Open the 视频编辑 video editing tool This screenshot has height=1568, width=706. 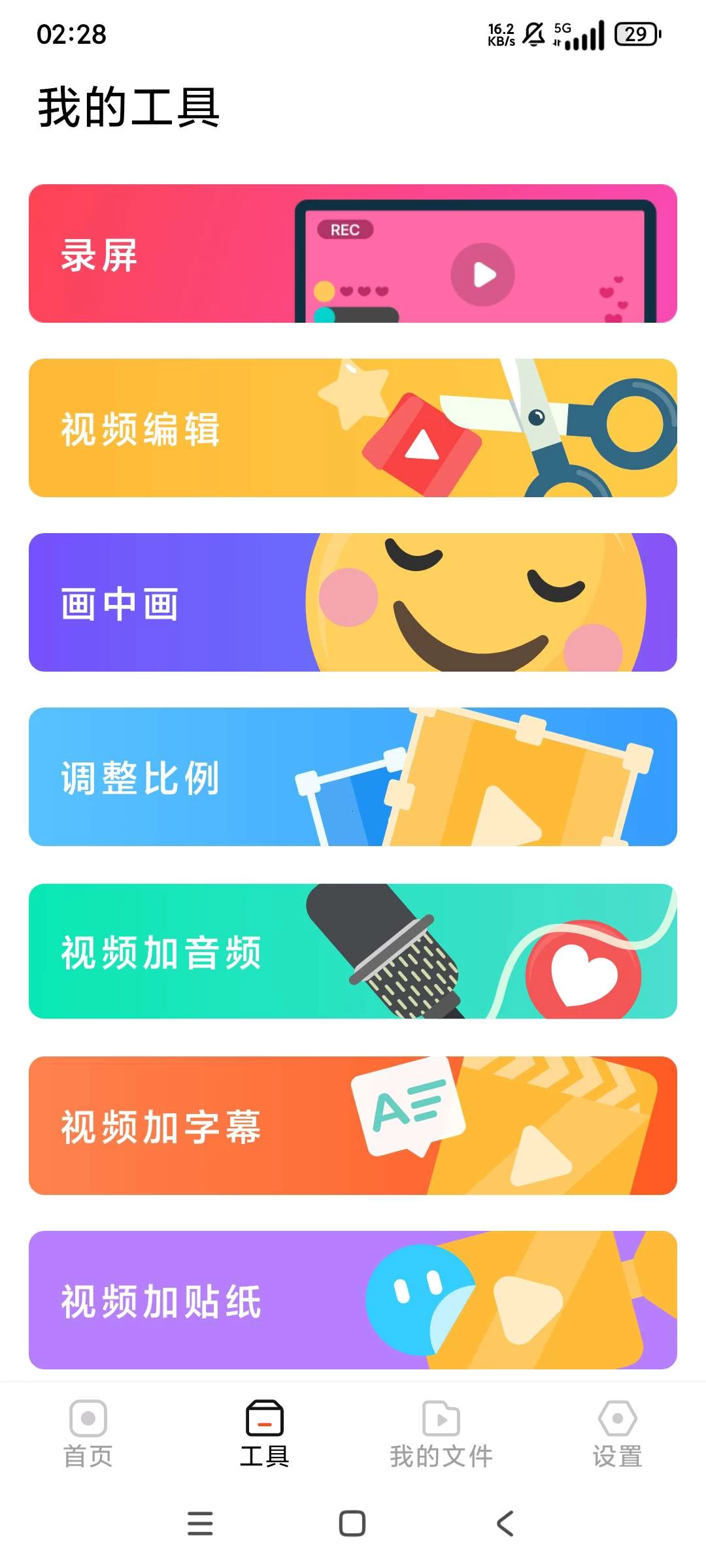[x=353, y=428]
